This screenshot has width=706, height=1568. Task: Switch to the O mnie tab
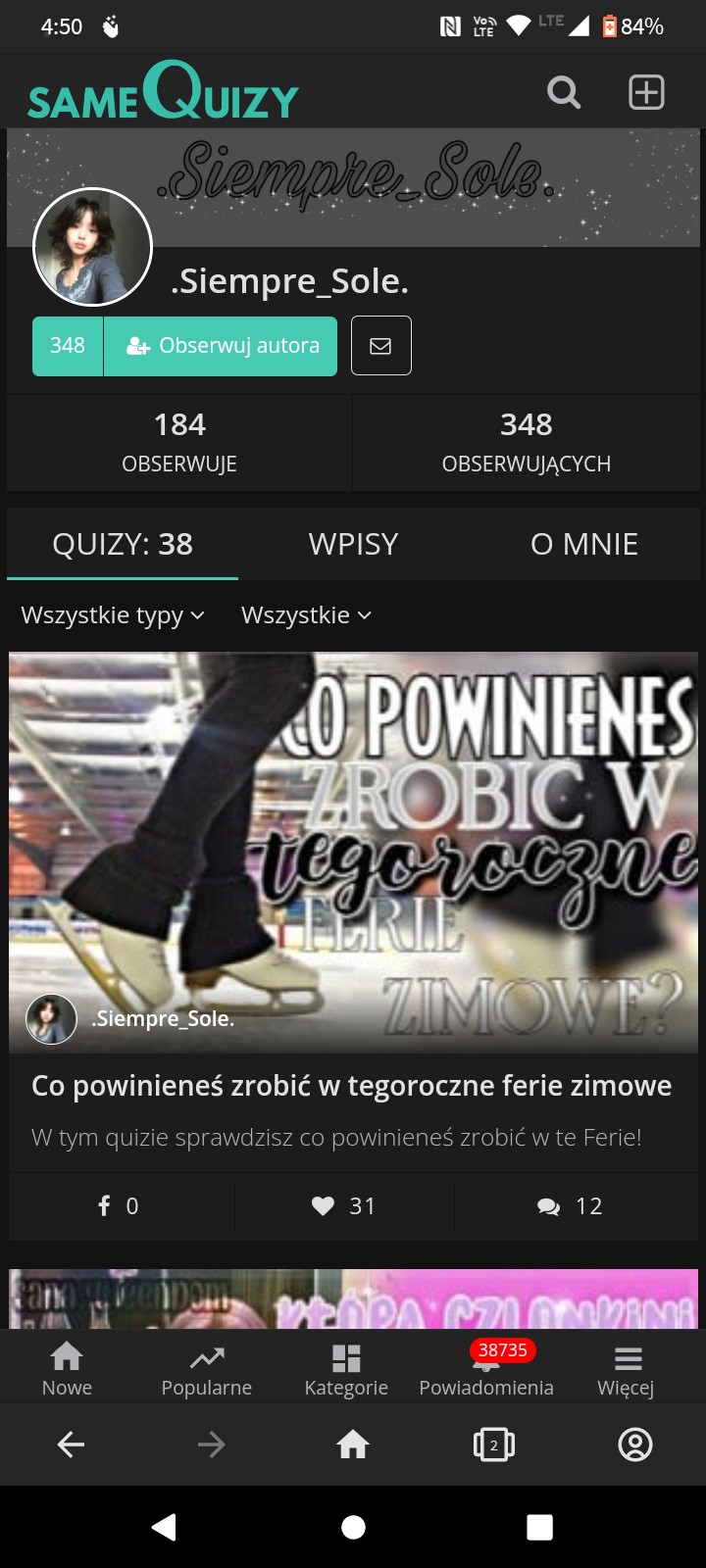[584, 544]
